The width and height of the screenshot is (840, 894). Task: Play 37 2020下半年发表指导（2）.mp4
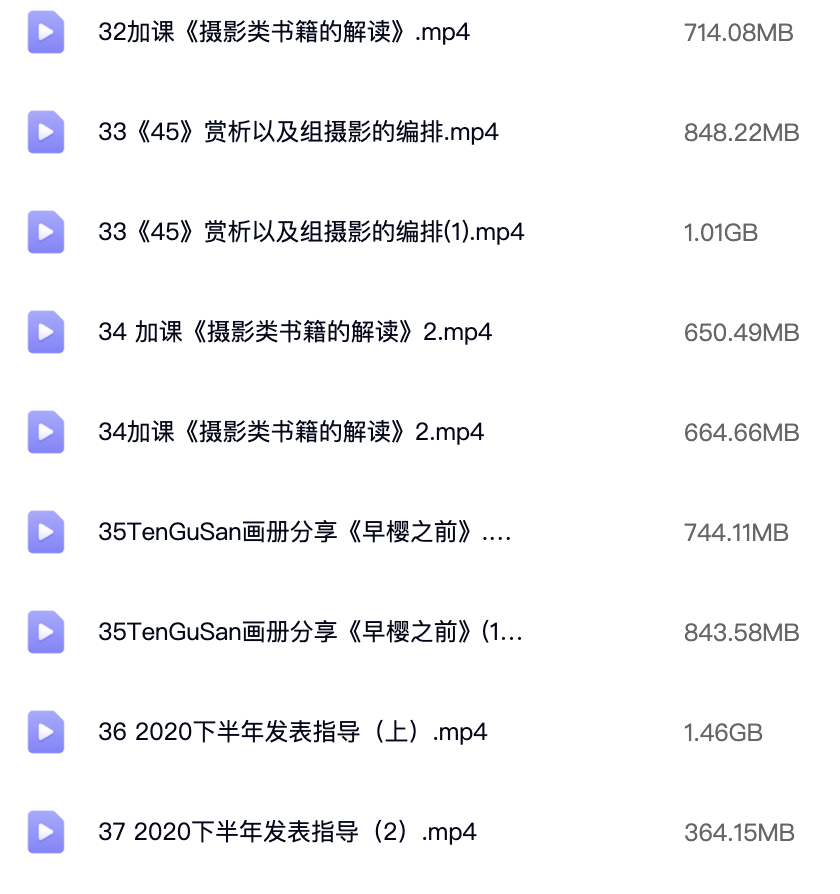pos(287,833)
